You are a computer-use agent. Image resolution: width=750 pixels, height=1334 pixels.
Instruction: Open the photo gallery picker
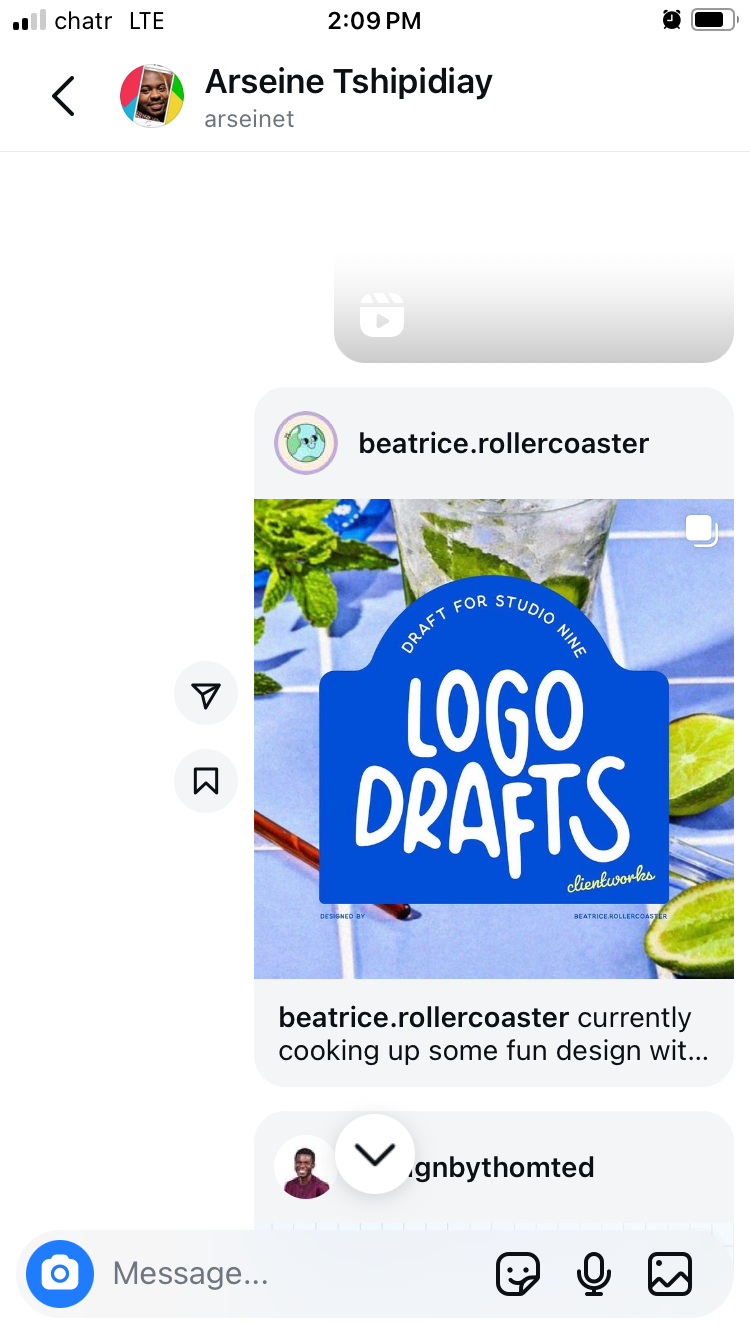point(670,1274)
